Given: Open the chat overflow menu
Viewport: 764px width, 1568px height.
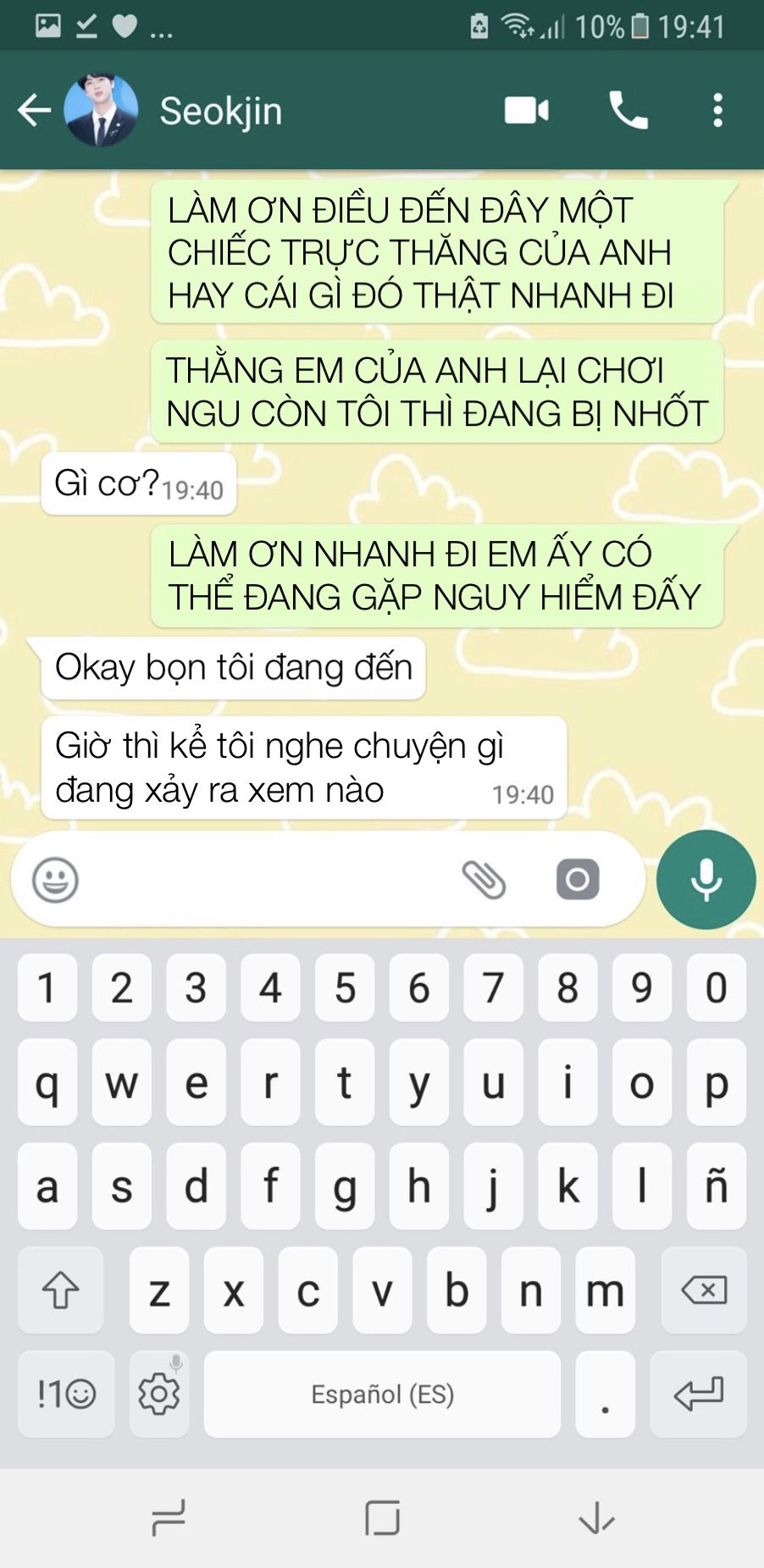Looking at the screenshot, I should [x=717, y=111].
